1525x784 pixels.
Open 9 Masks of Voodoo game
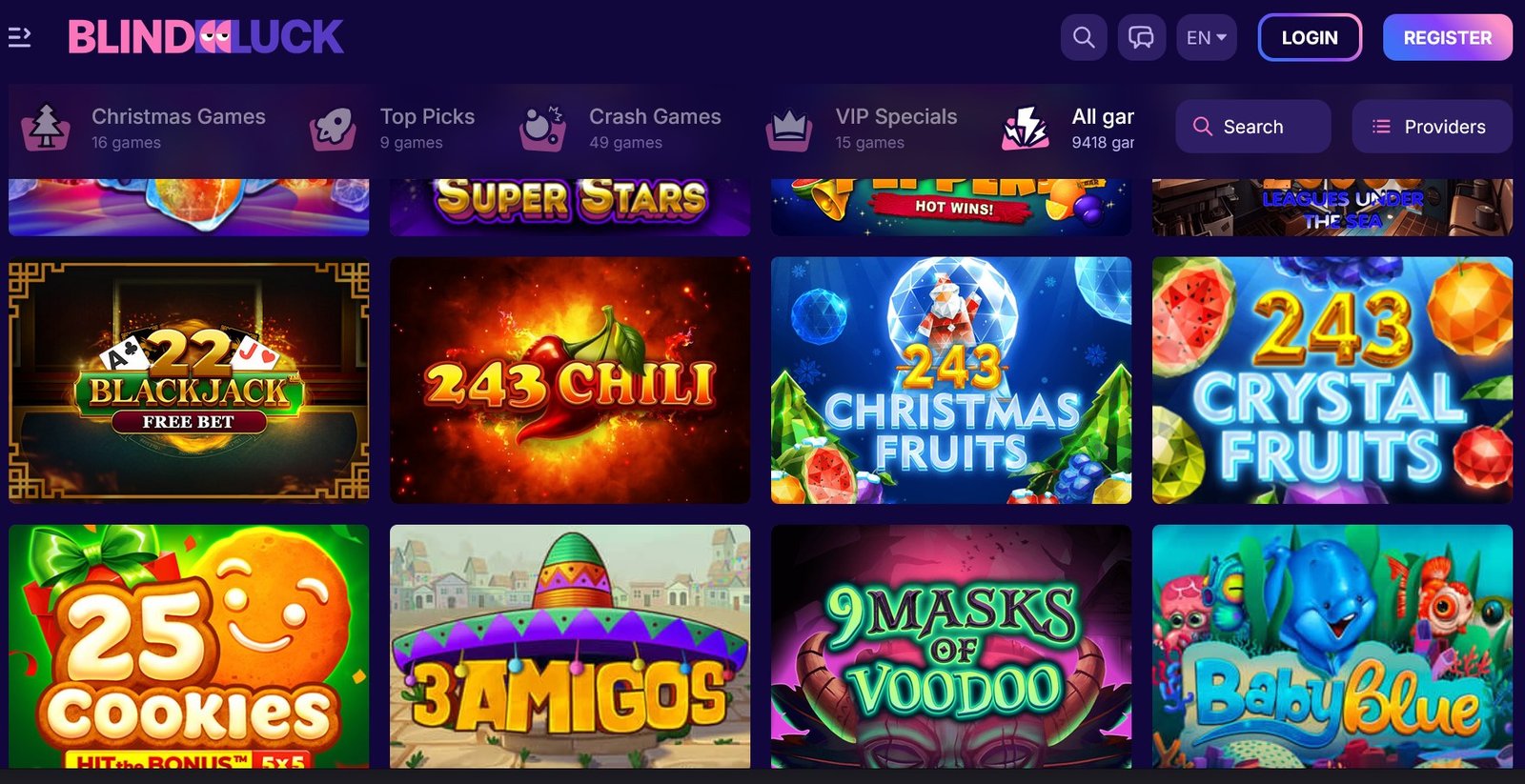951,646
